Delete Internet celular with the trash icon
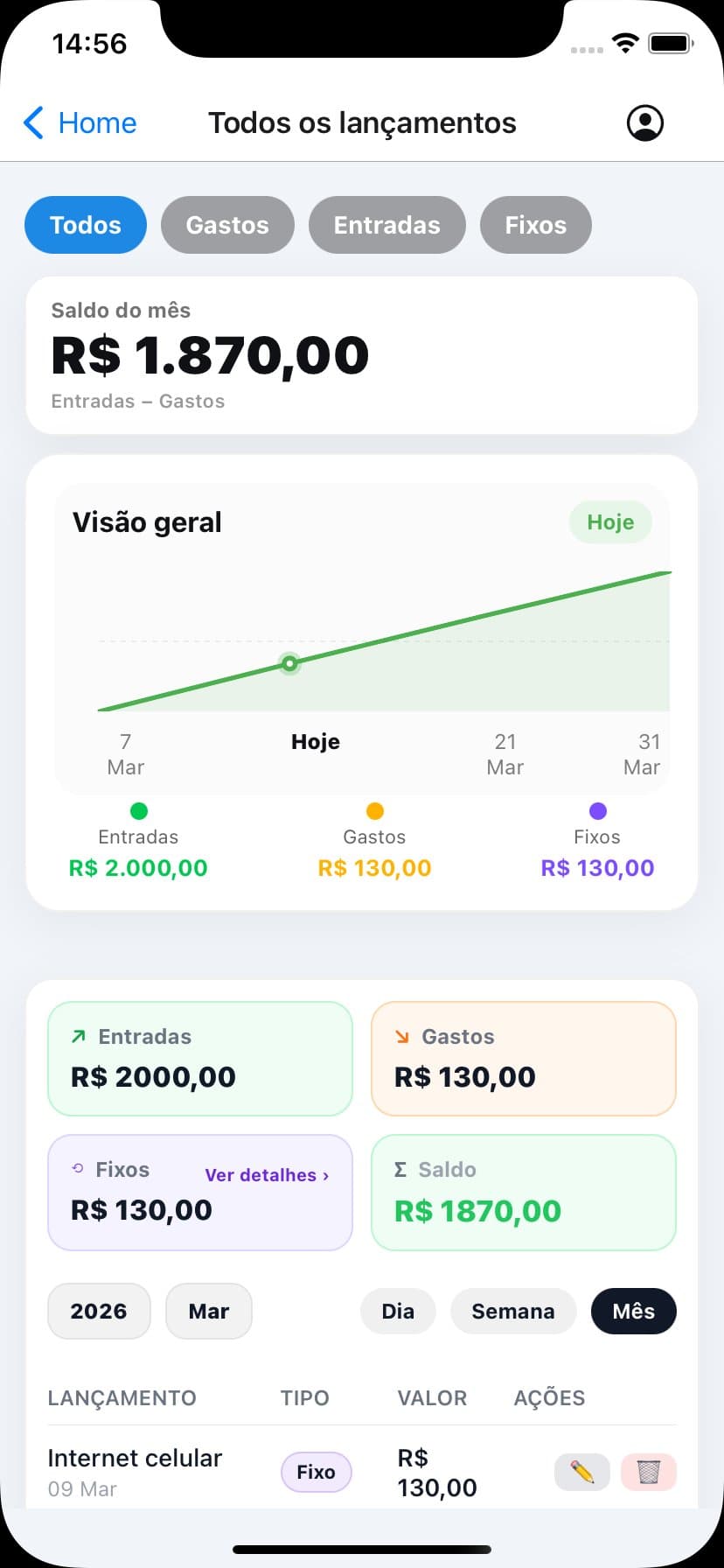Viewport: 724px width, 1568px height. [648, 1472]
